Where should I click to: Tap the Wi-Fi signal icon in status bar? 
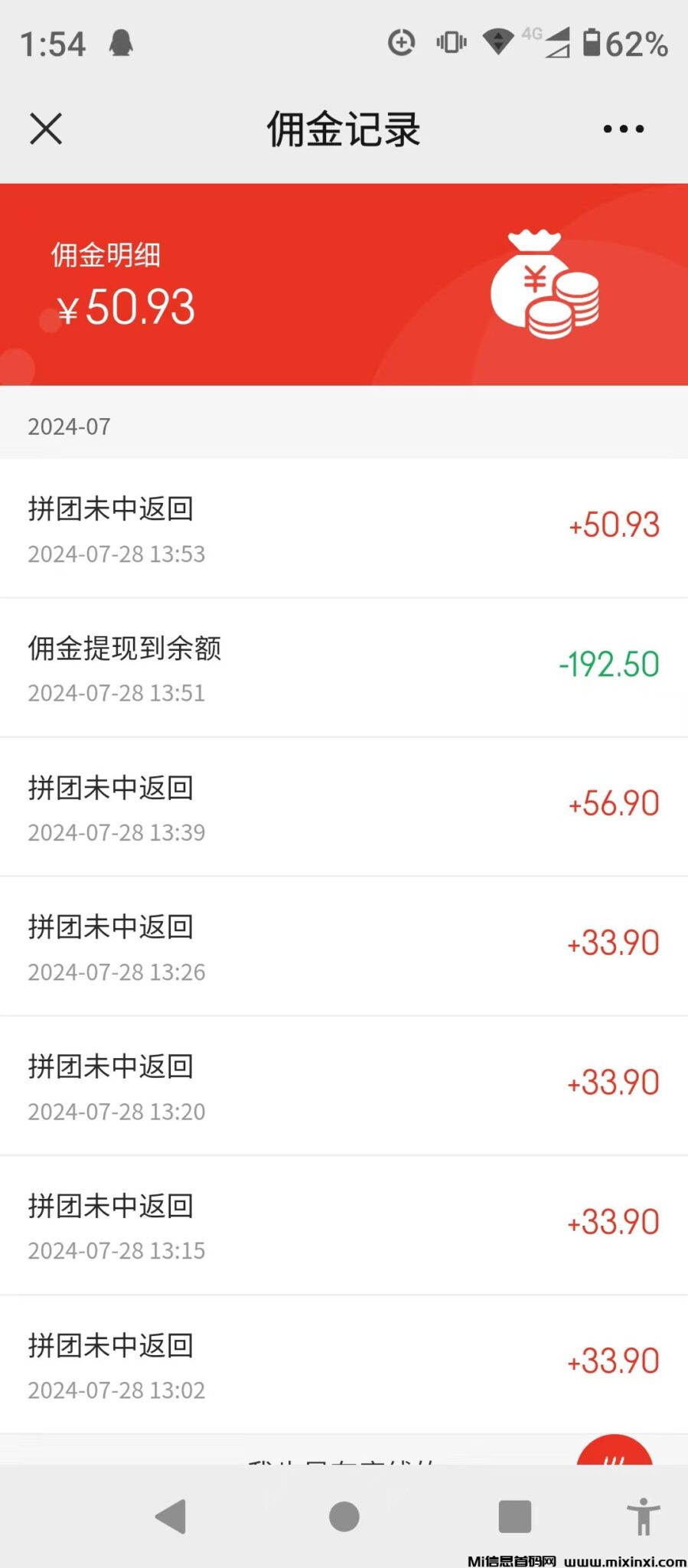[x=499, y=44]
